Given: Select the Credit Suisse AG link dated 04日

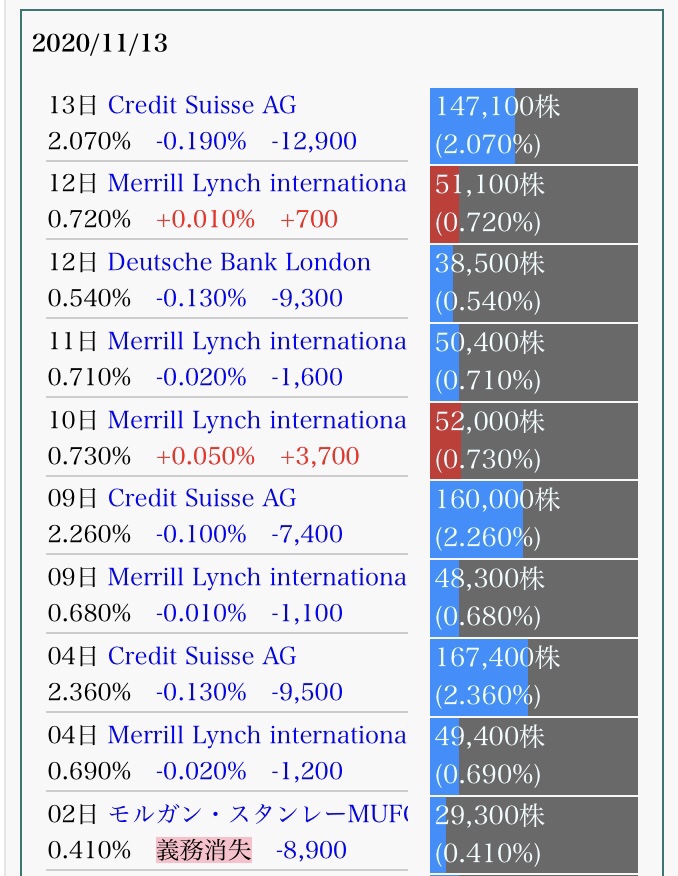Looking at the screenshot, I should [202, 657].
